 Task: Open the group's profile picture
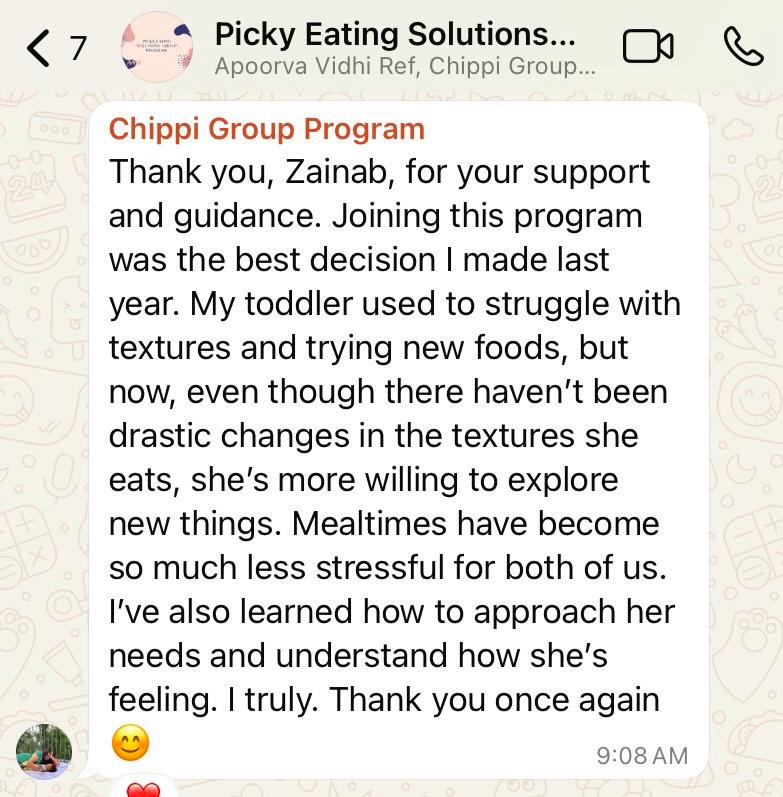(x=156, y=47)
